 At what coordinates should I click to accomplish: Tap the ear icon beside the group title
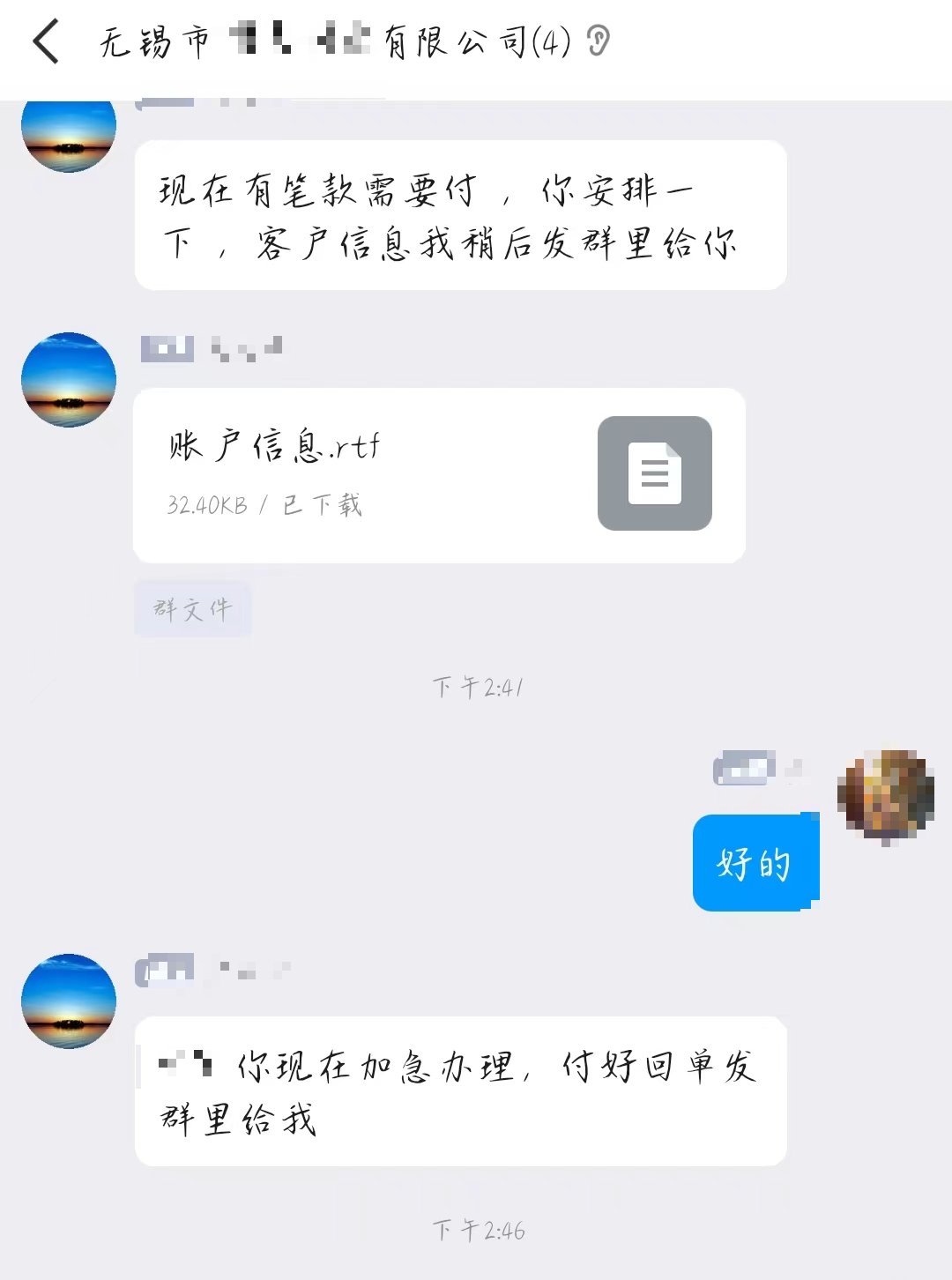(599, 41)
